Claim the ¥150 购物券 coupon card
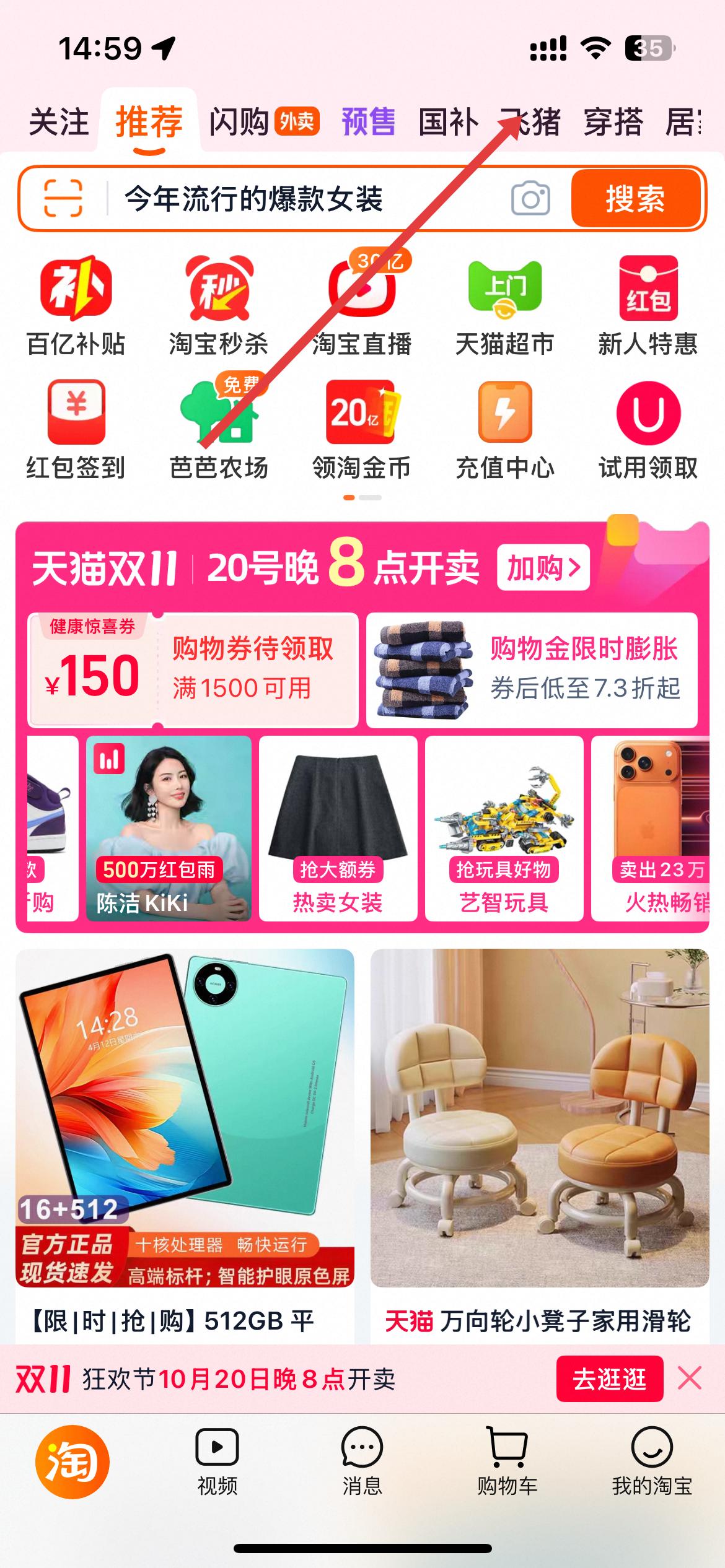 pyautogui.click(x=193, y=670)
